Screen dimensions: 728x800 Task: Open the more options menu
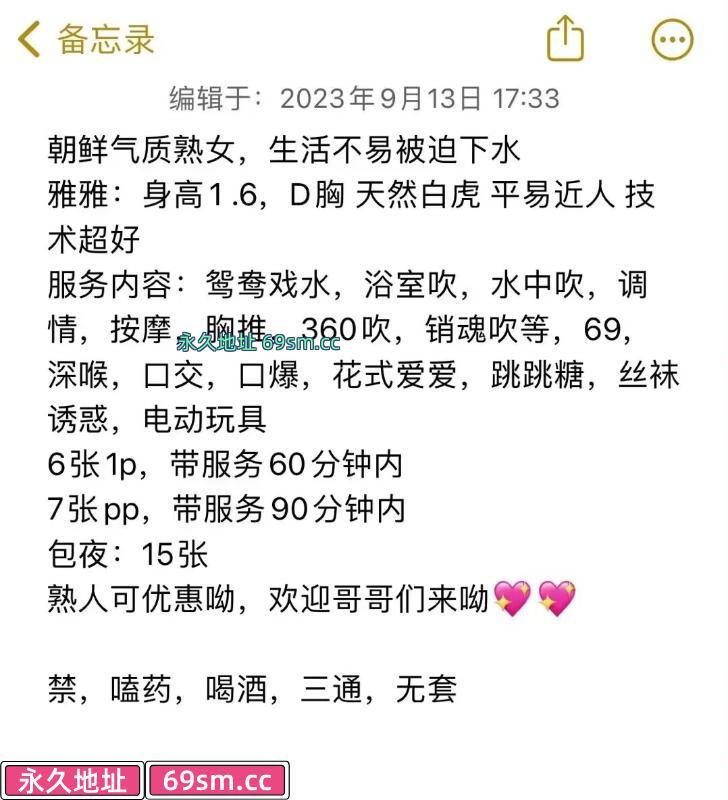tap(672, 39)
